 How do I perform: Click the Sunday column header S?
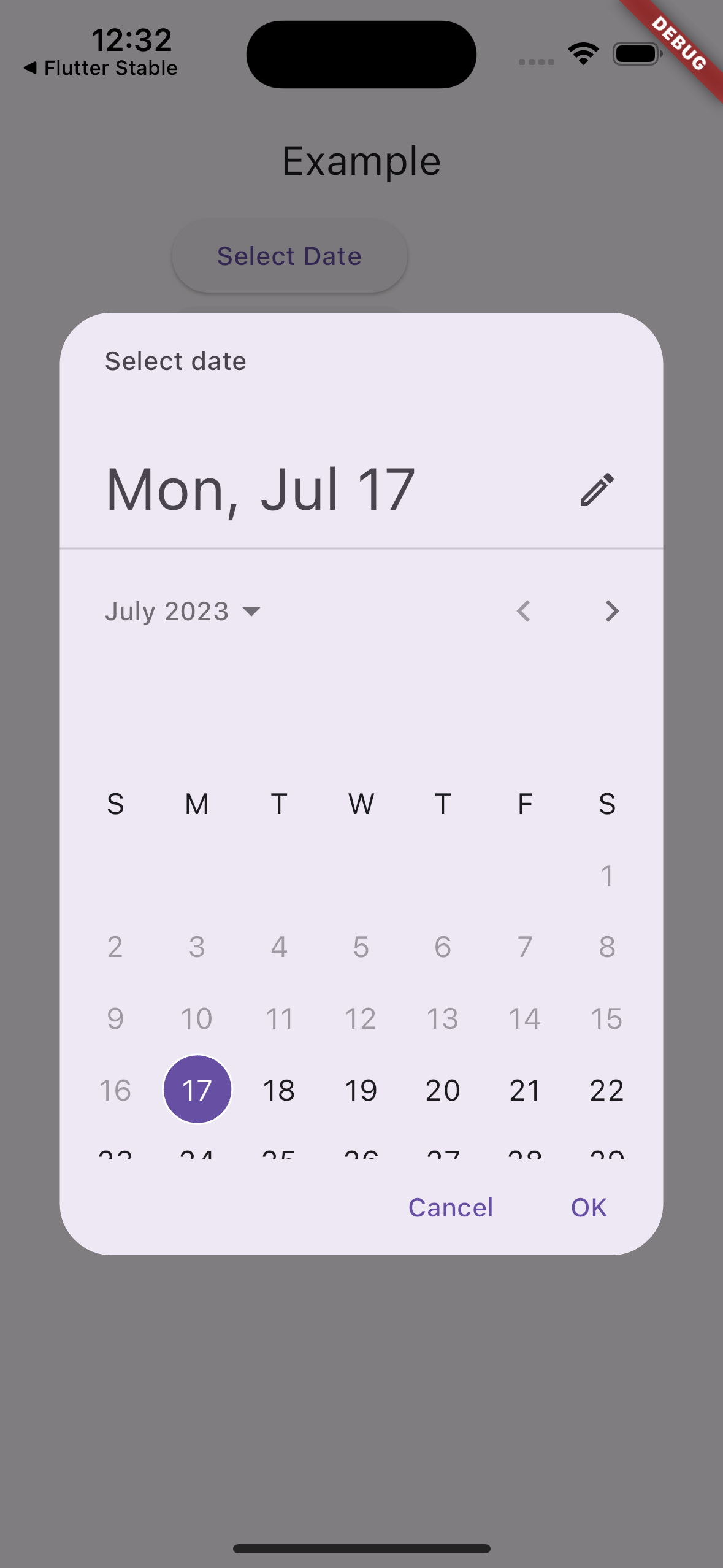pos(115,804)
